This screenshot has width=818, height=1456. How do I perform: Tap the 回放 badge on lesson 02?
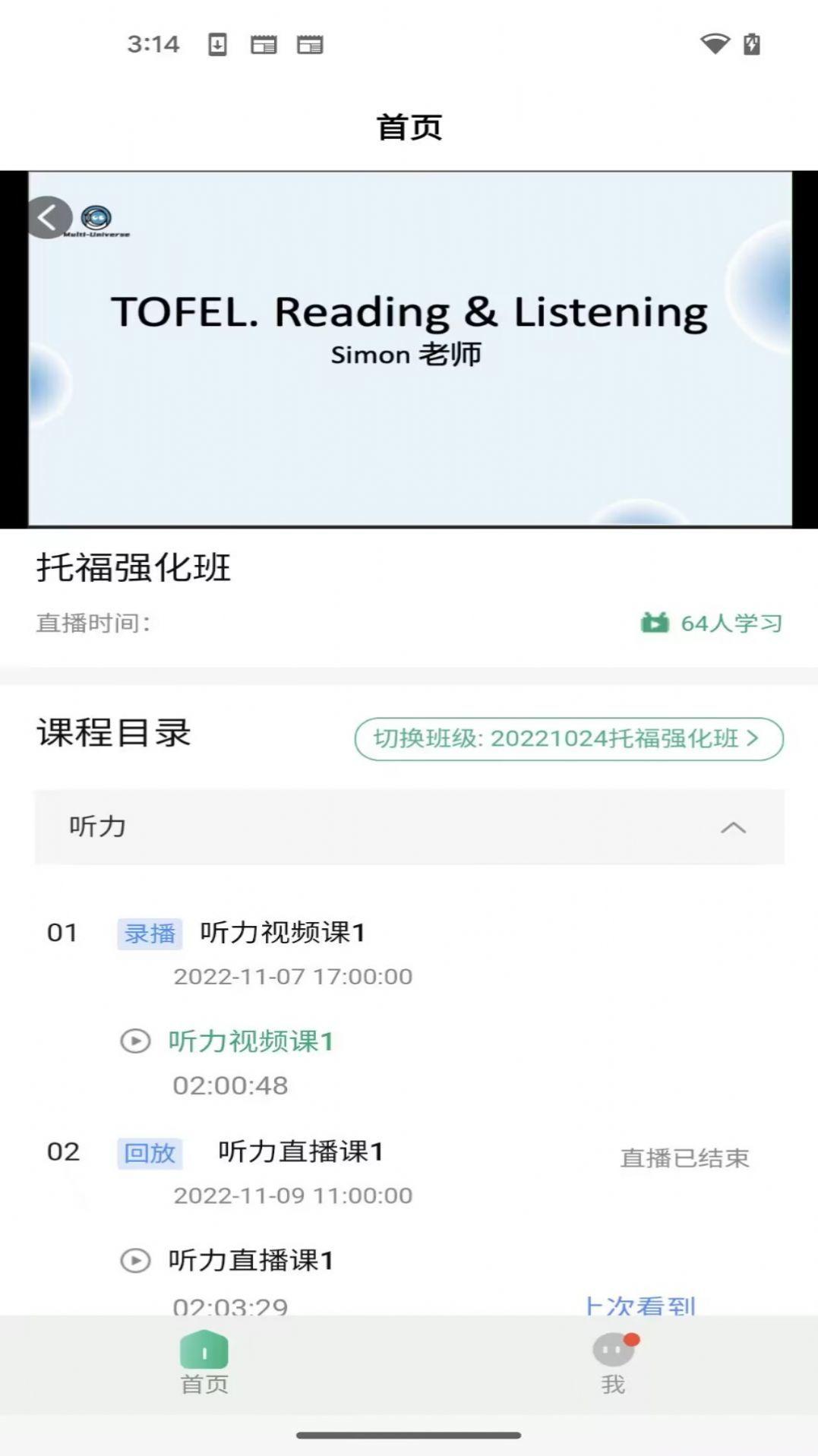150,1153
